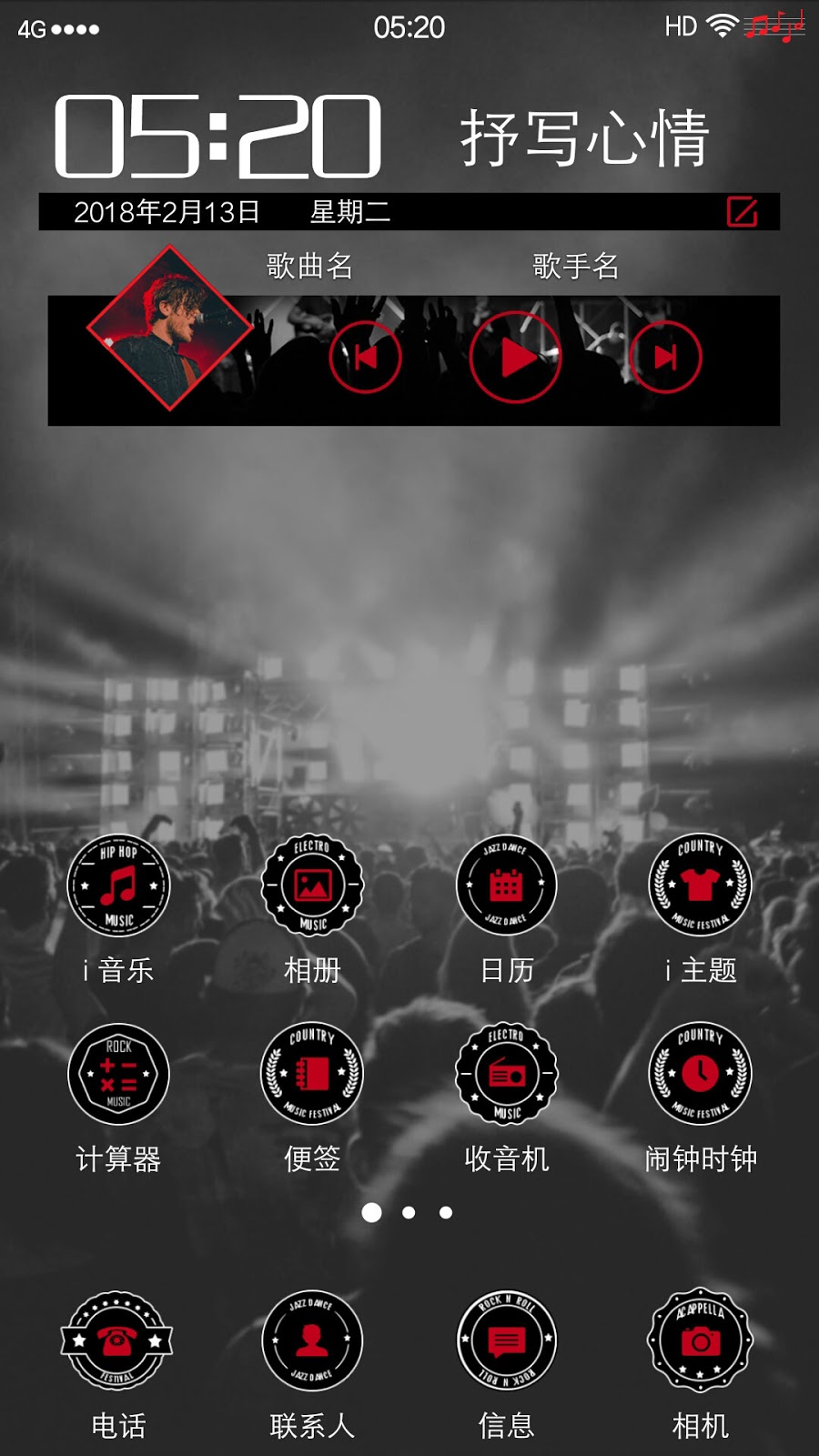
Task: Tap the red edit icon beside the date
Action: (x=743, y=211)
